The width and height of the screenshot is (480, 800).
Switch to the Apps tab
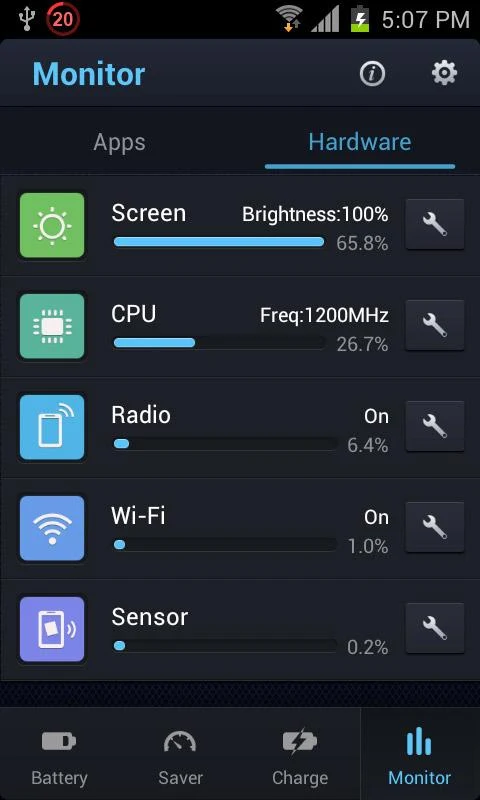coord(119,142)
